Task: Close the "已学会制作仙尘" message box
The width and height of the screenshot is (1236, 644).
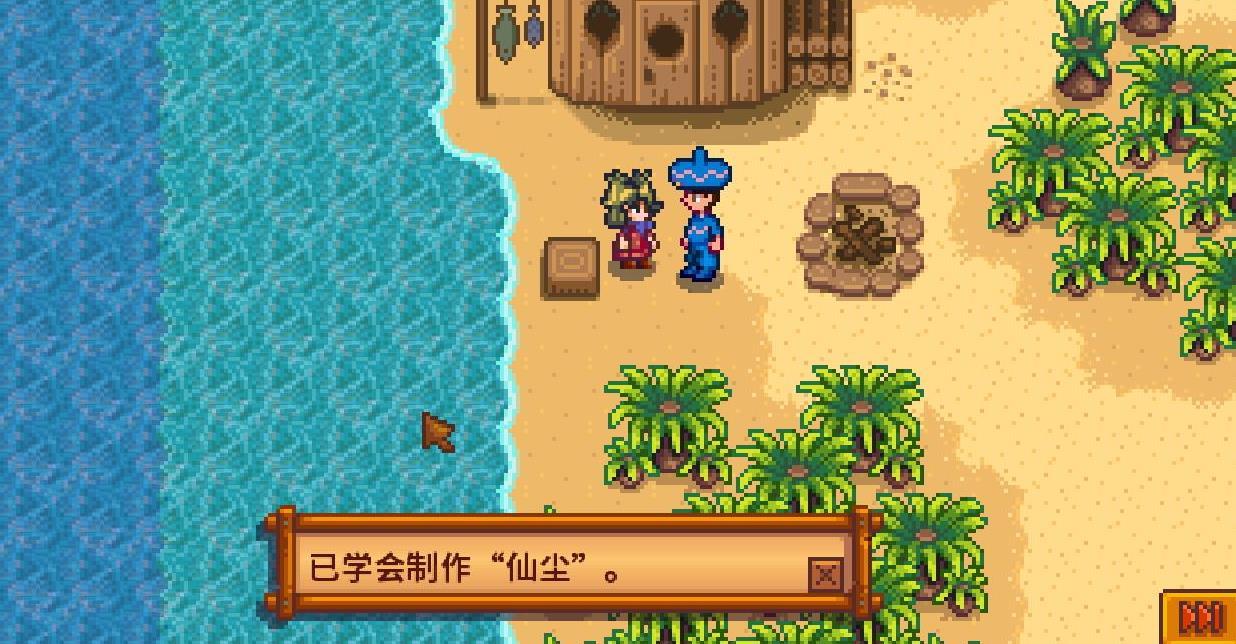Action: 825,574
